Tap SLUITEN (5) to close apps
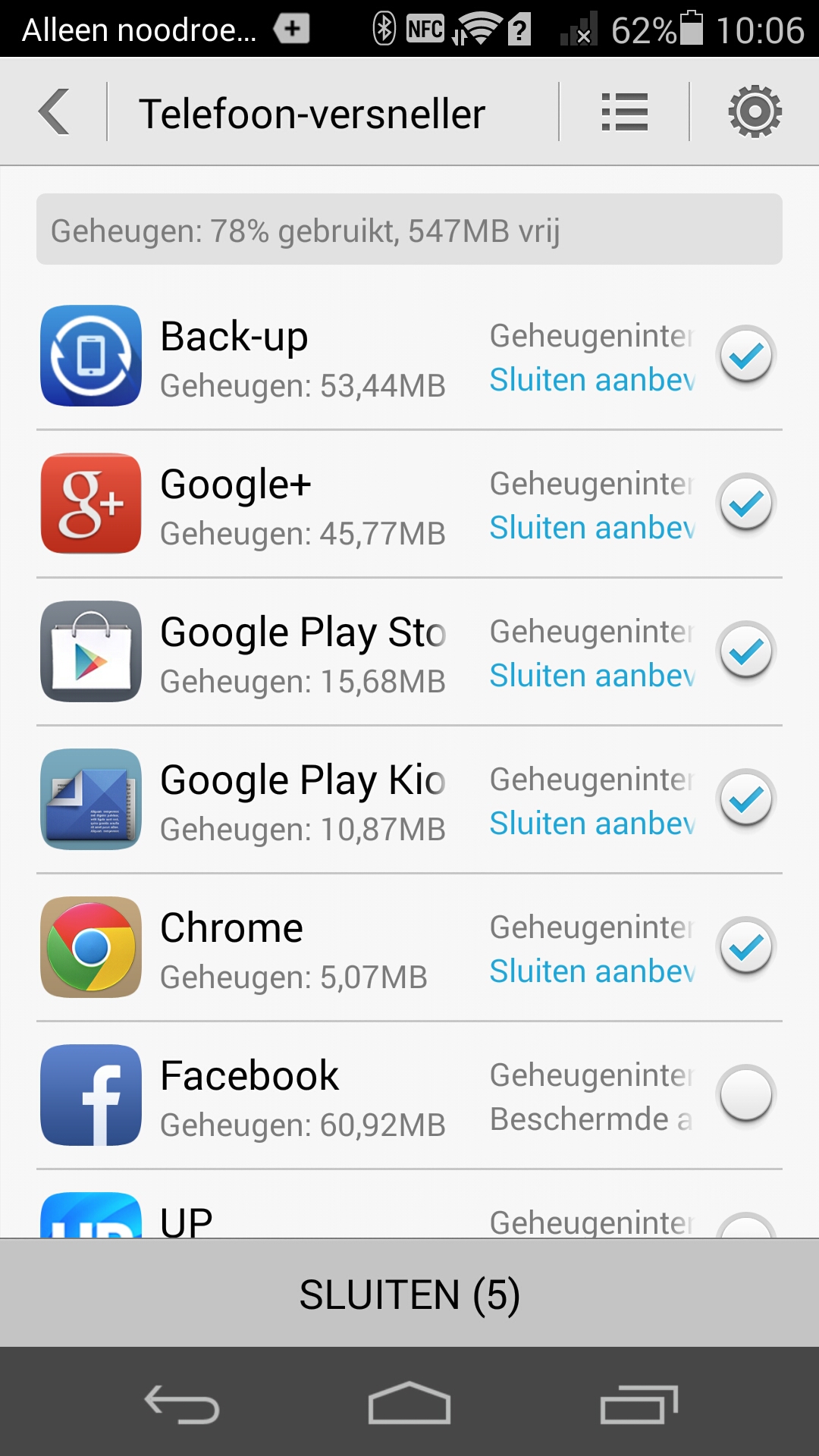Viewport: 819px width, 1456px height. pyautogui.click(x=409, y=1294)
